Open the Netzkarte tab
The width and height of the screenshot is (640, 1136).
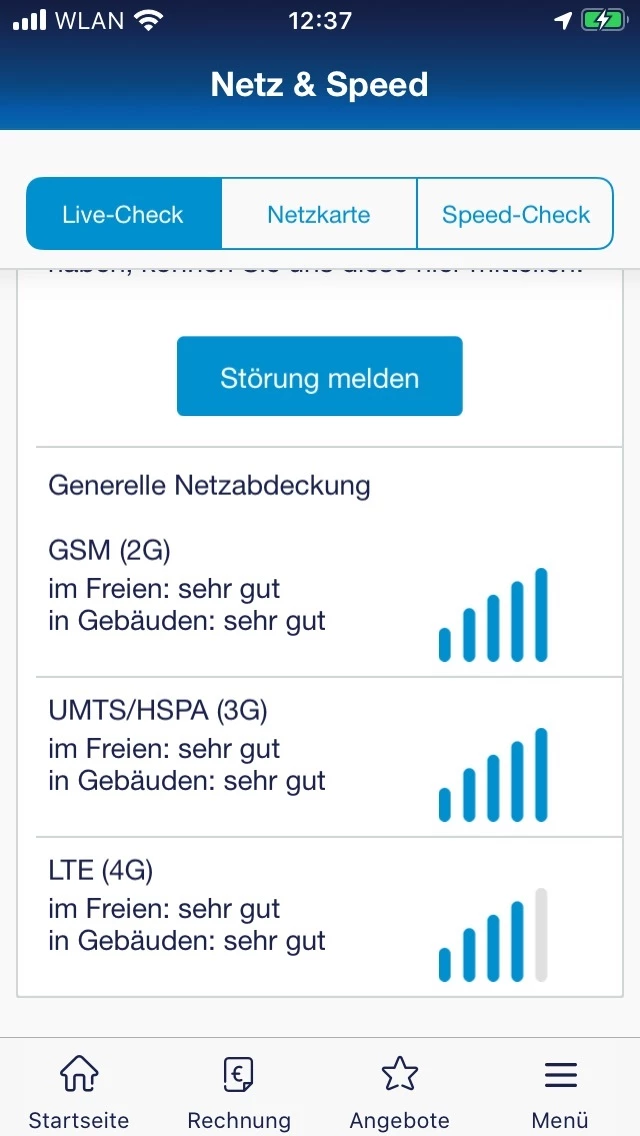319,214
